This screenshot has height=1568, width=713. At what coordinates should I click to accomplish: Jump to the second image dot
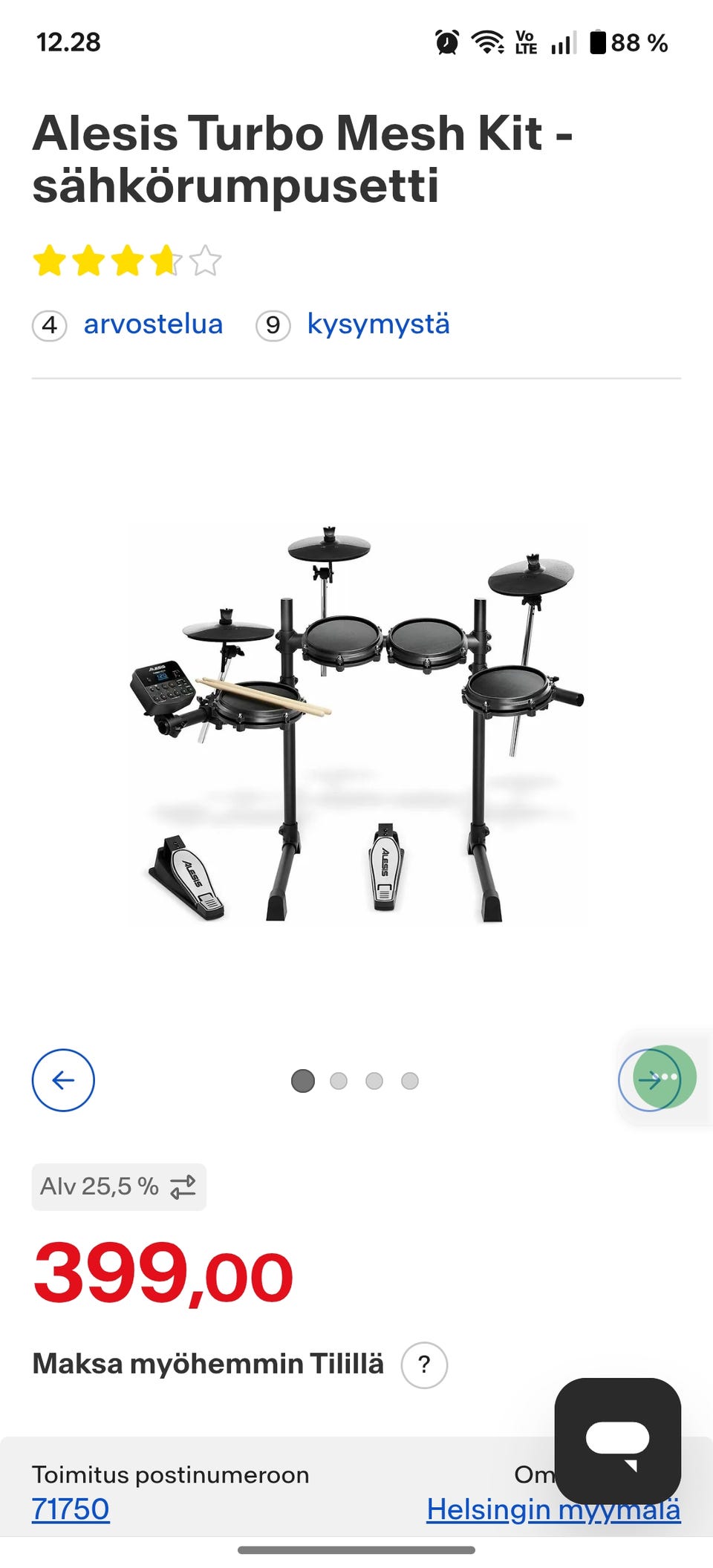(x=339, y=1081)
